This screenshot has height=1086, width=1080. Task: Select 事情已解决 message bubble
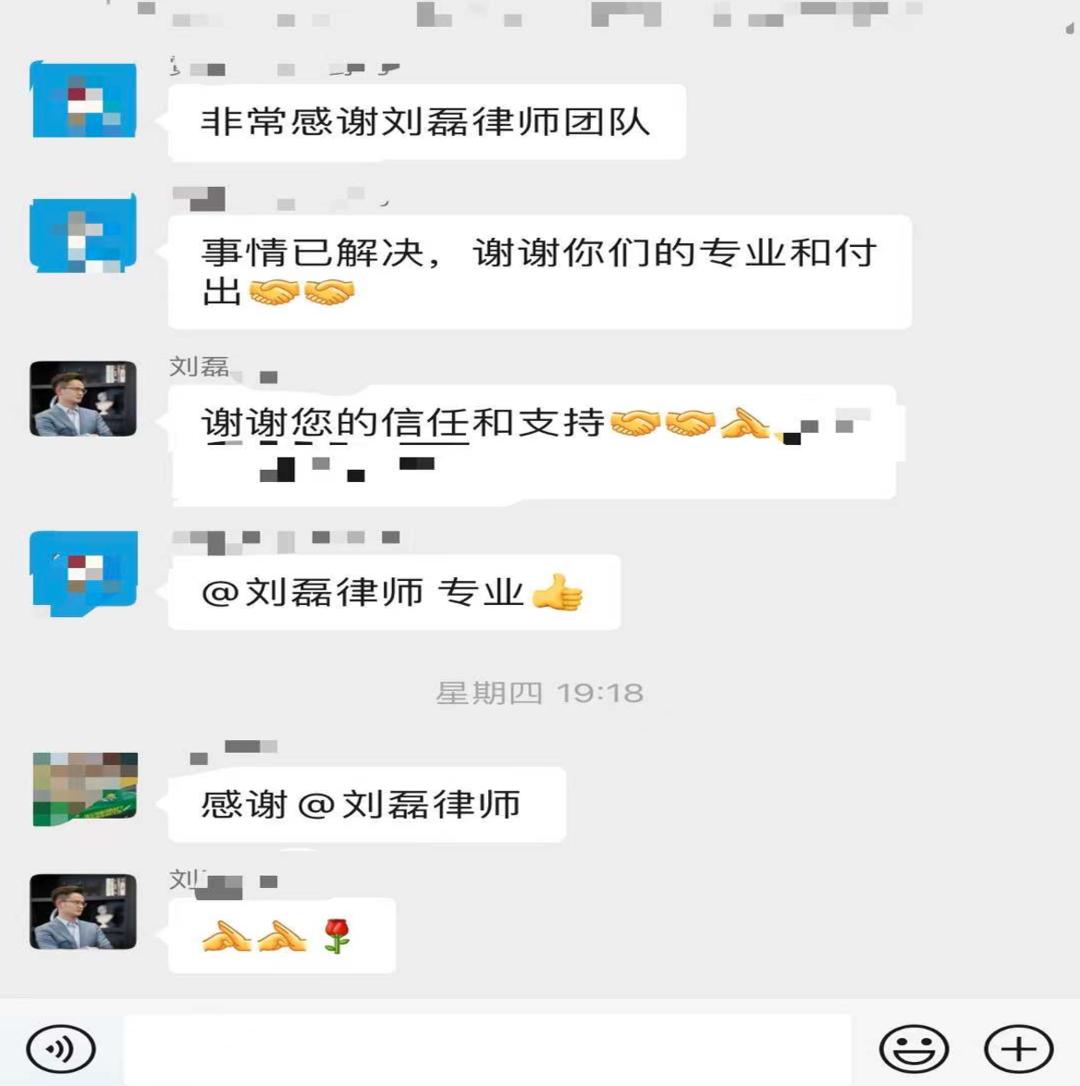[540, 272]
